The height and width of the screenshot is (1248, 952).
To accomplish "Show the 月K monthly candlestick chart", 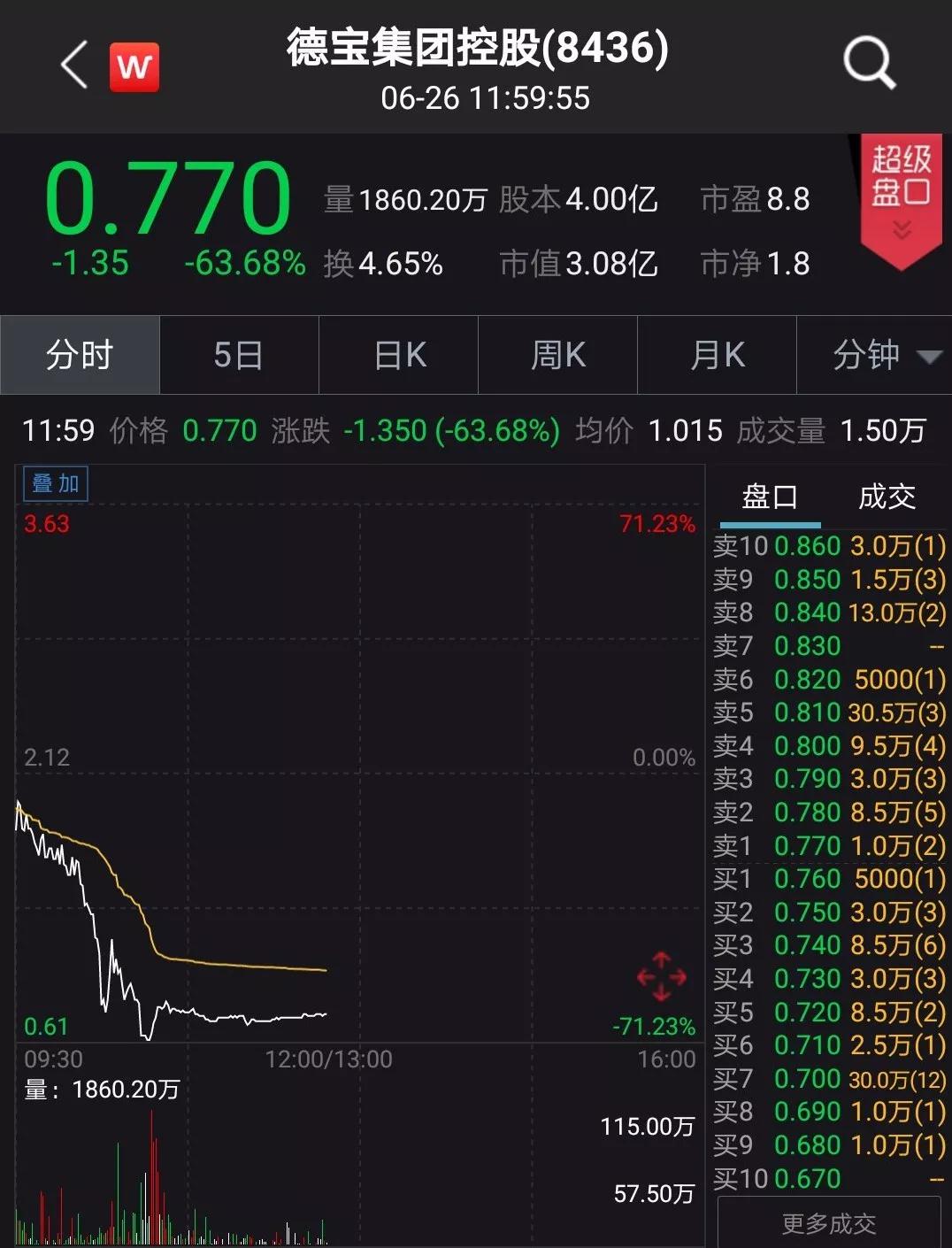I will tap(718, 356).
